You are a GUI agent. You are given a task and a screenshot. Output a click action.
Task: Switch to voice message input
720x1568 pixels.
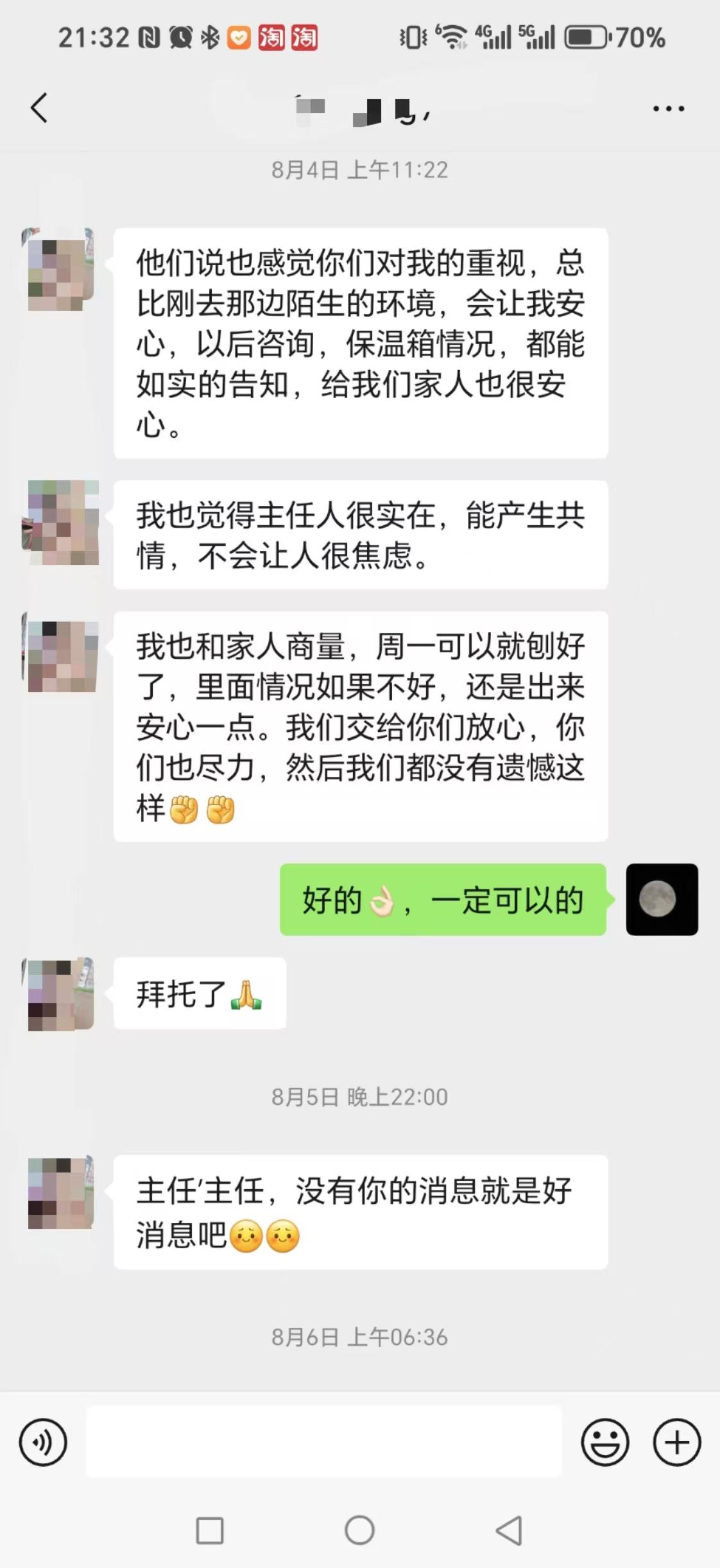(43, 1442)
